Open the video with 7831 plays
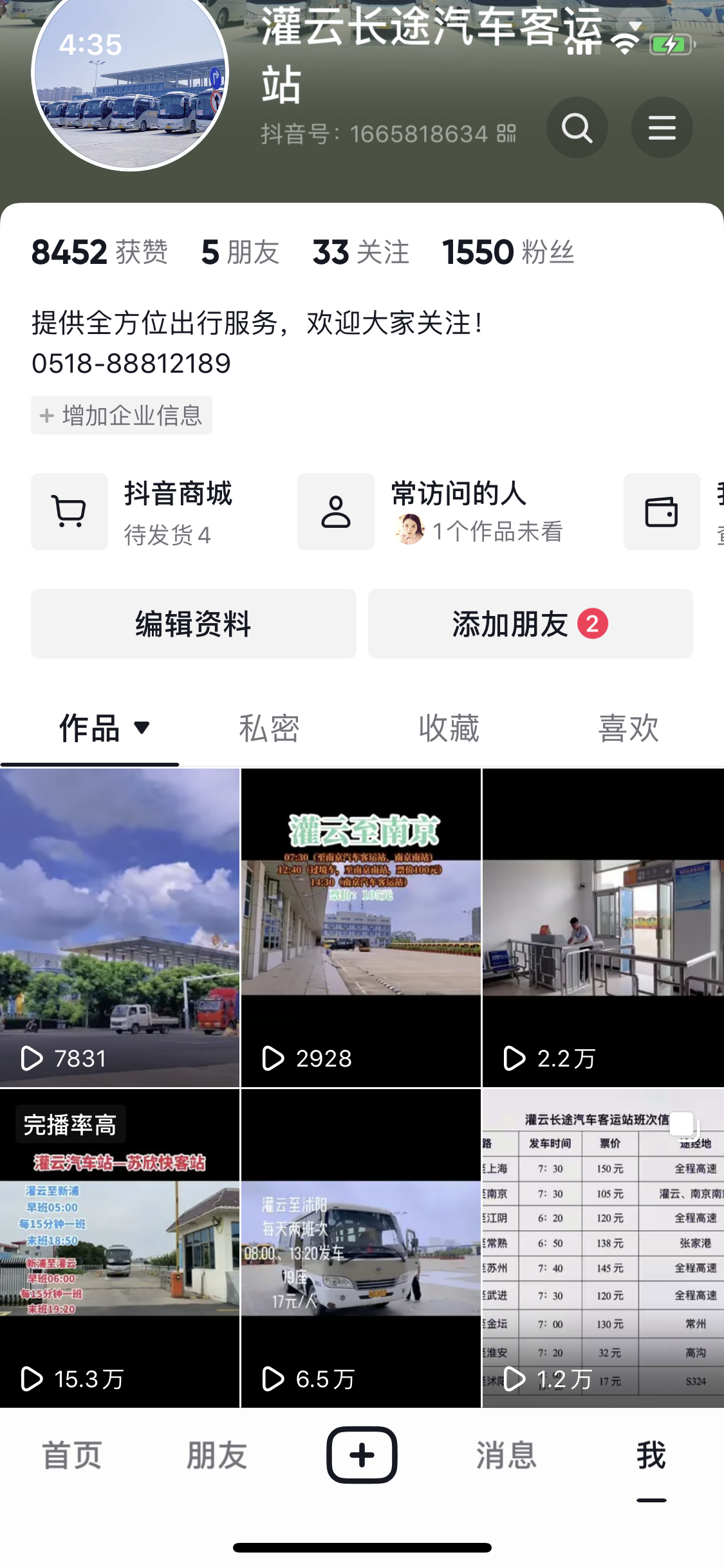Viewport: 724px width, 1568px height. pos(120,927)
